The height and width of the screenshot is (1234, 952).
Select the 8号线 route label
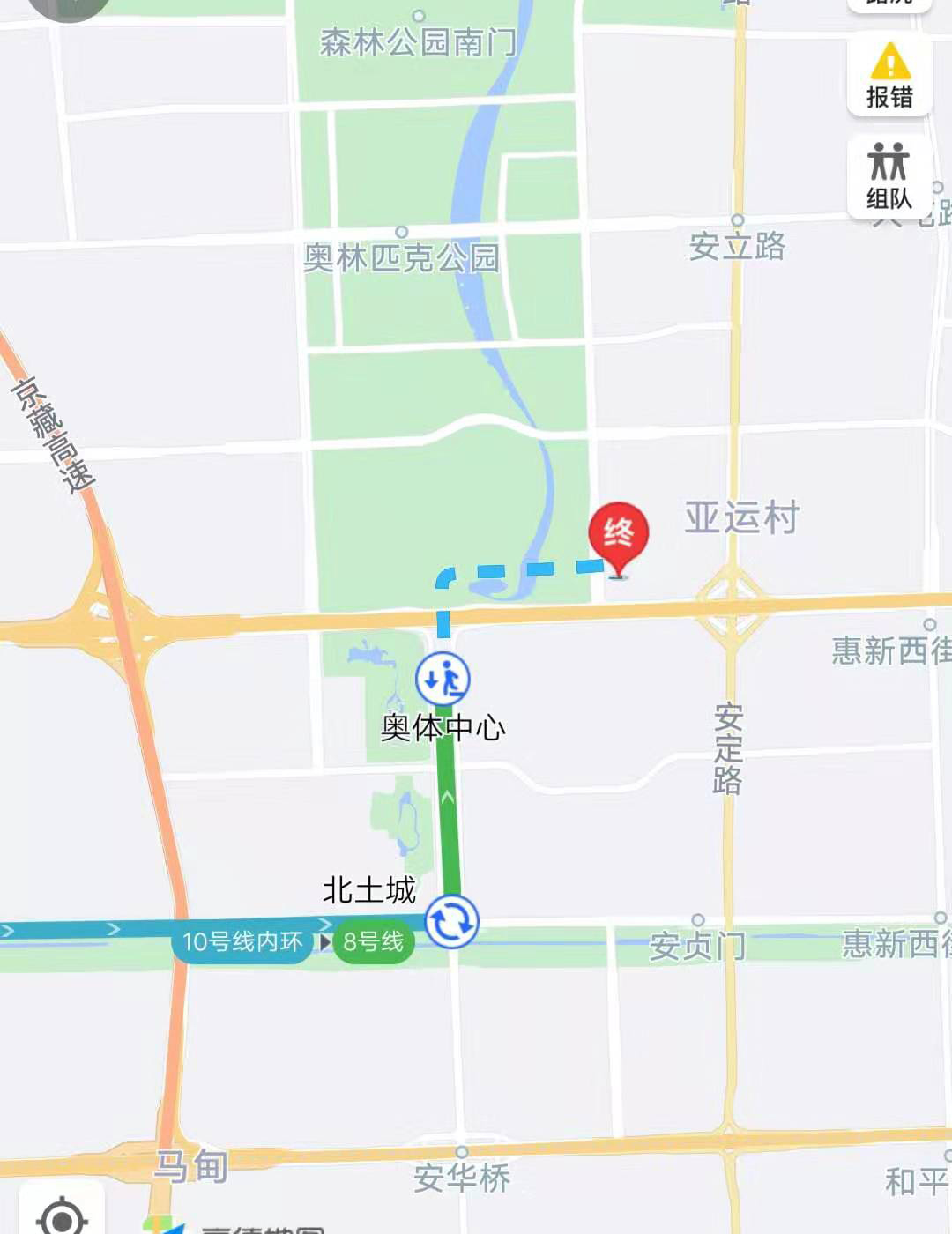point(373,941)
